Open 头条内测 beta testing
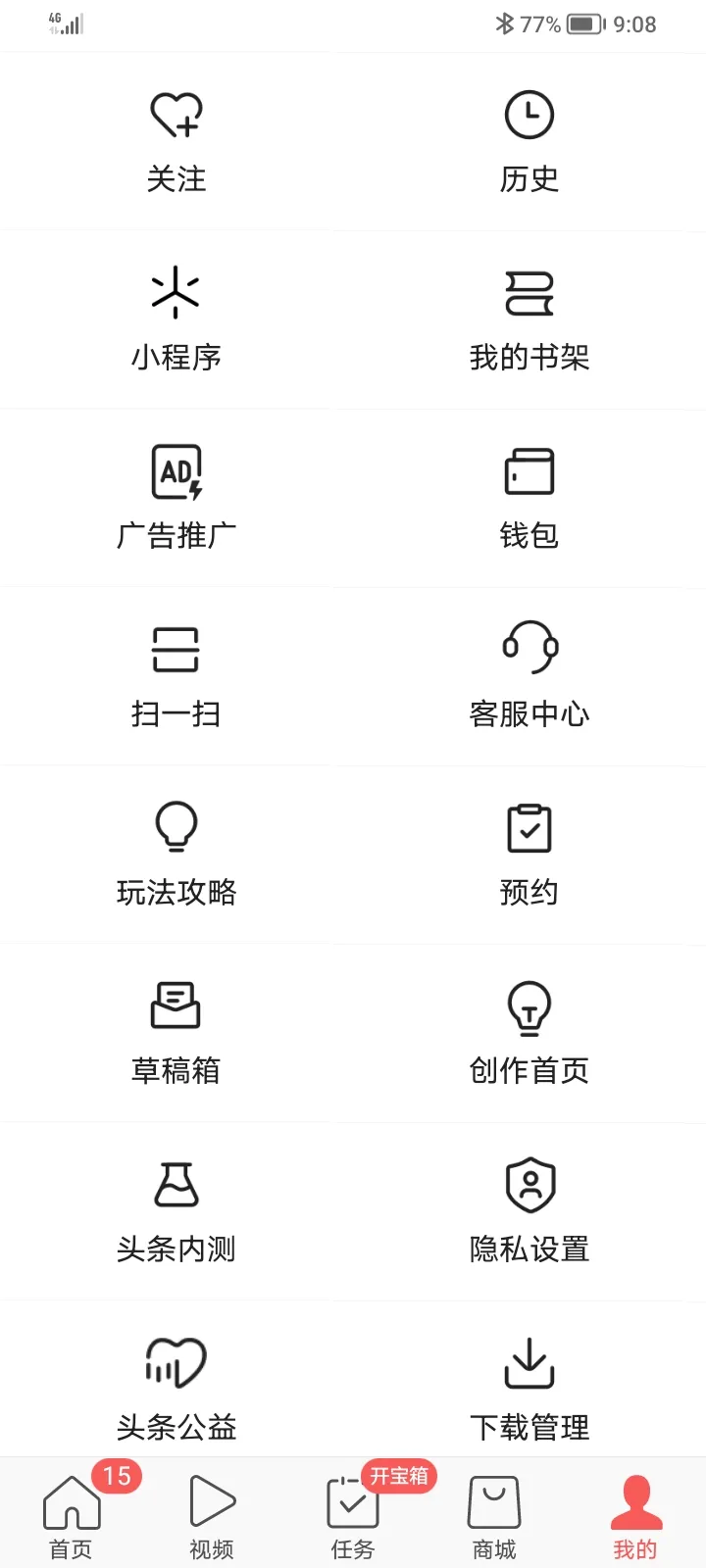This screenshot has width=706, height=1568. [x=176, y=1212]
